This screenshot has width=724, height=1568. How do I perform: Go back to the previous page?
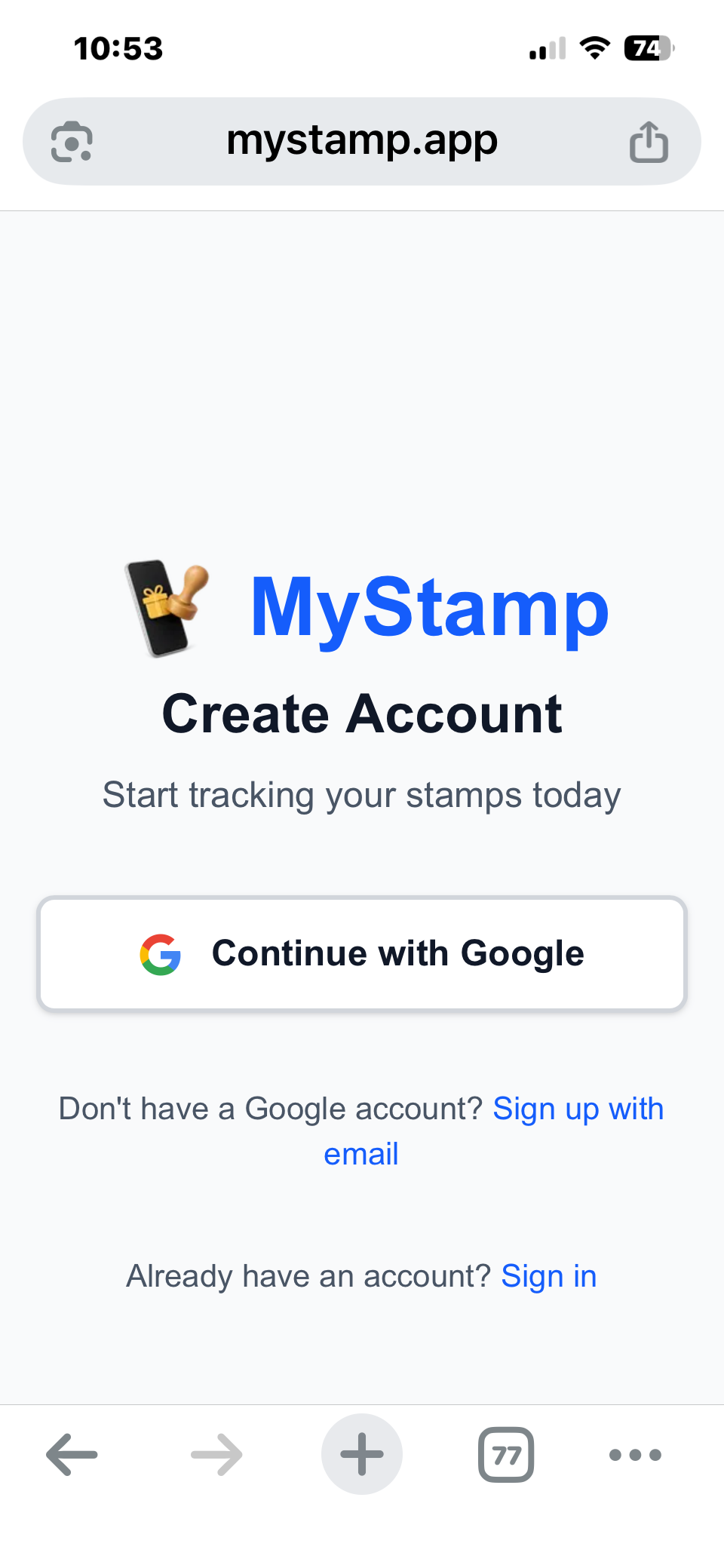point(72,1454)
